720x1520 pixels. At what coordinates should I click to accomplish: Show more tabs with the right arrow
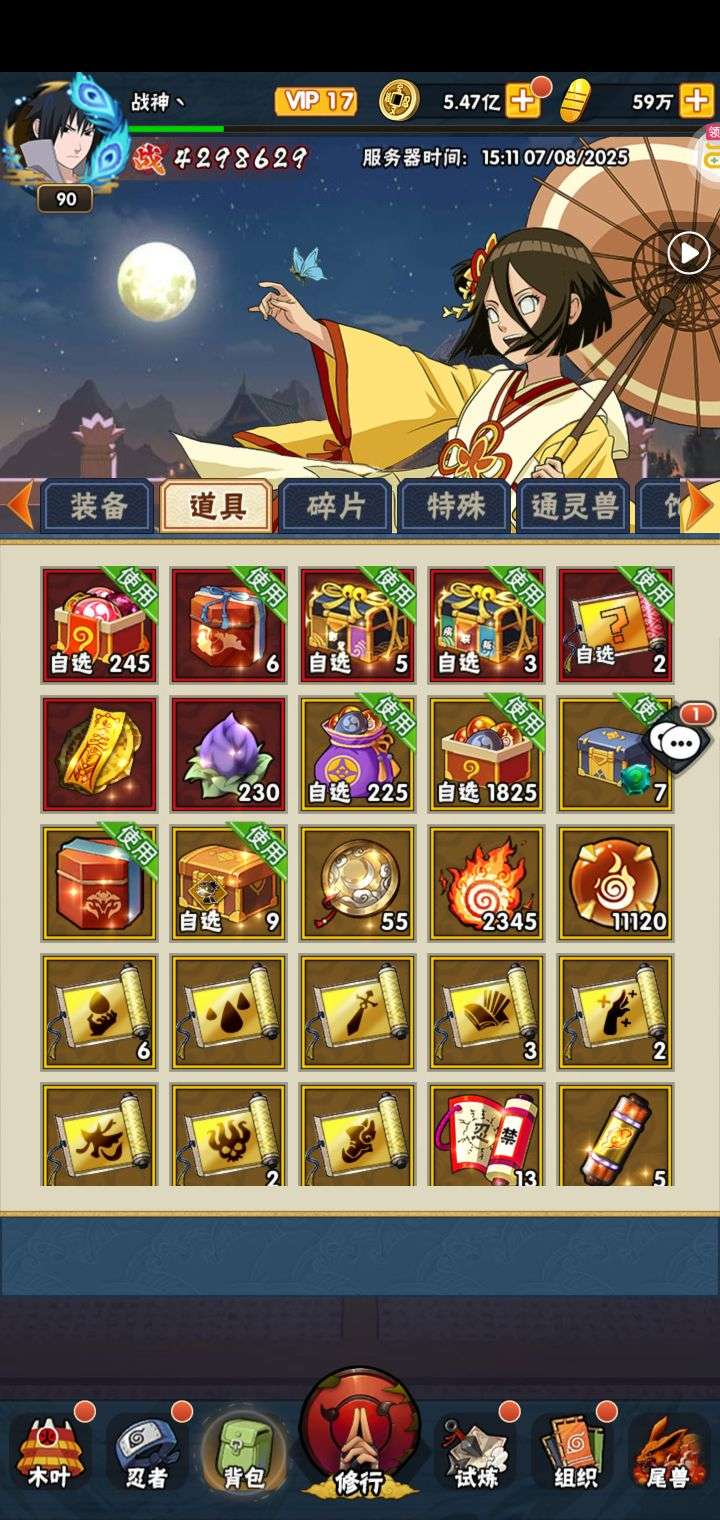pyautogui.click(x=700, y=506)
